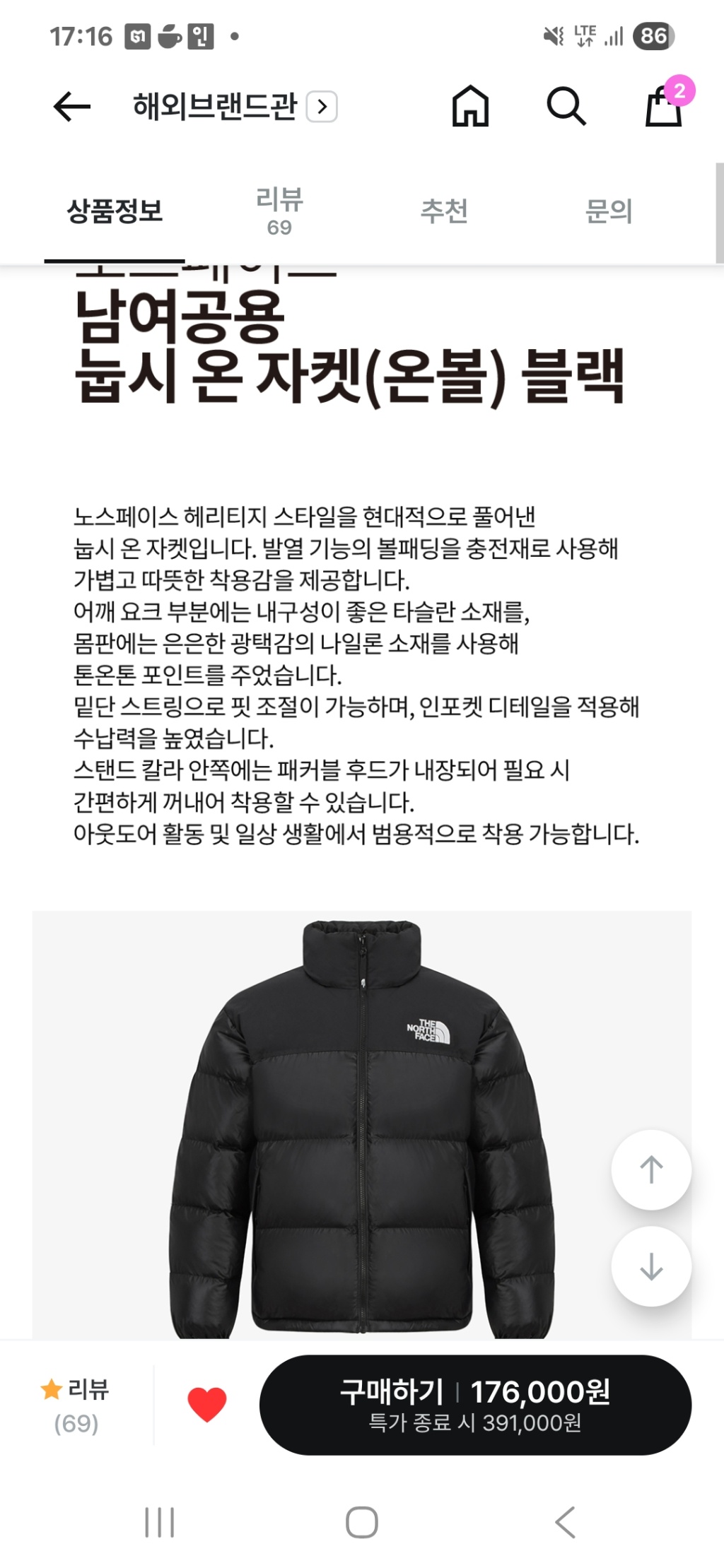Open 해외브랜드관 brand hall link
The width and height of the screenshot is (724, 1568).
point(234,107)
